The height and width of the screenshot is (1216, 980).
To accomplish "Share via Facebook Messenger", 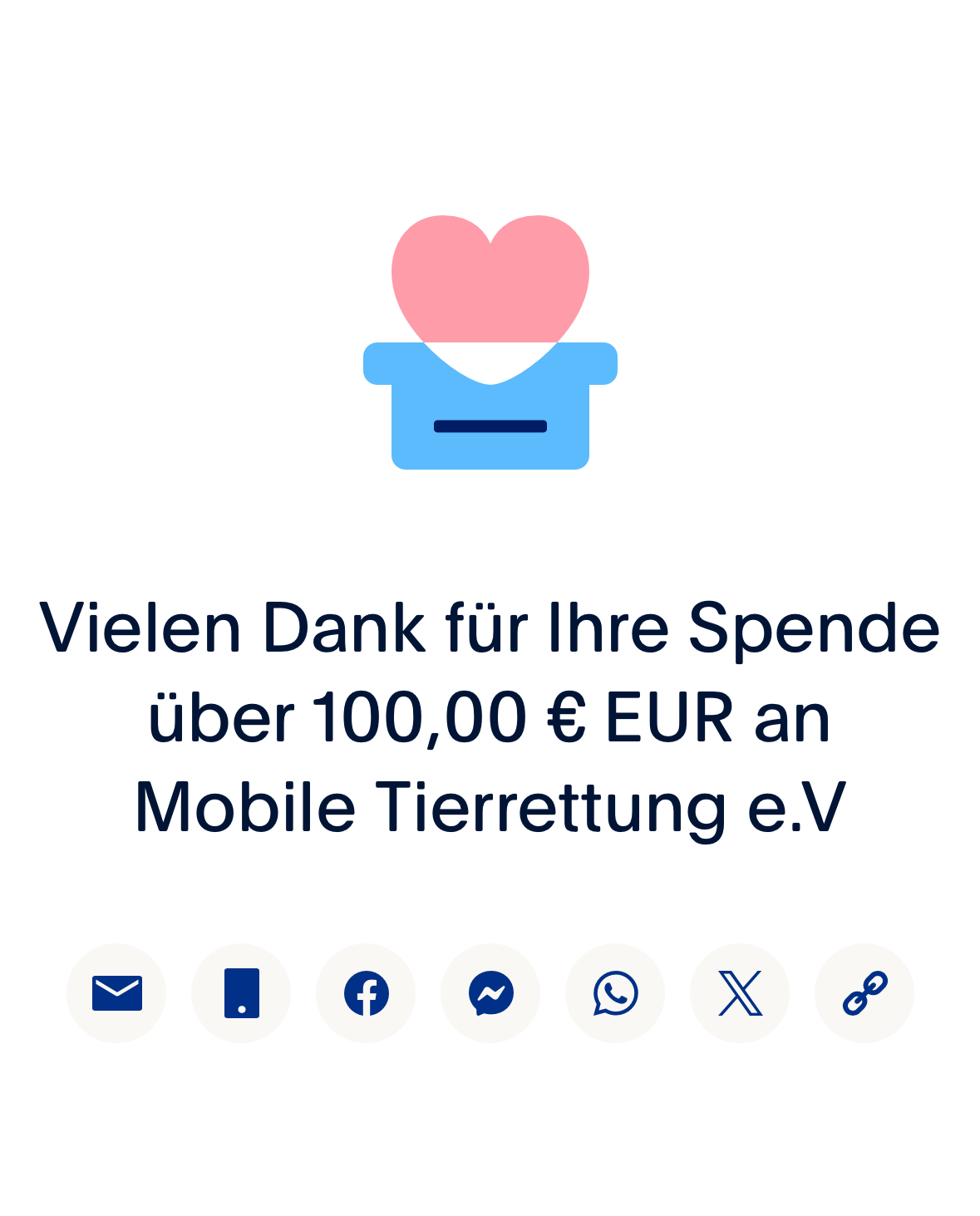I will [x=490, y=992].
